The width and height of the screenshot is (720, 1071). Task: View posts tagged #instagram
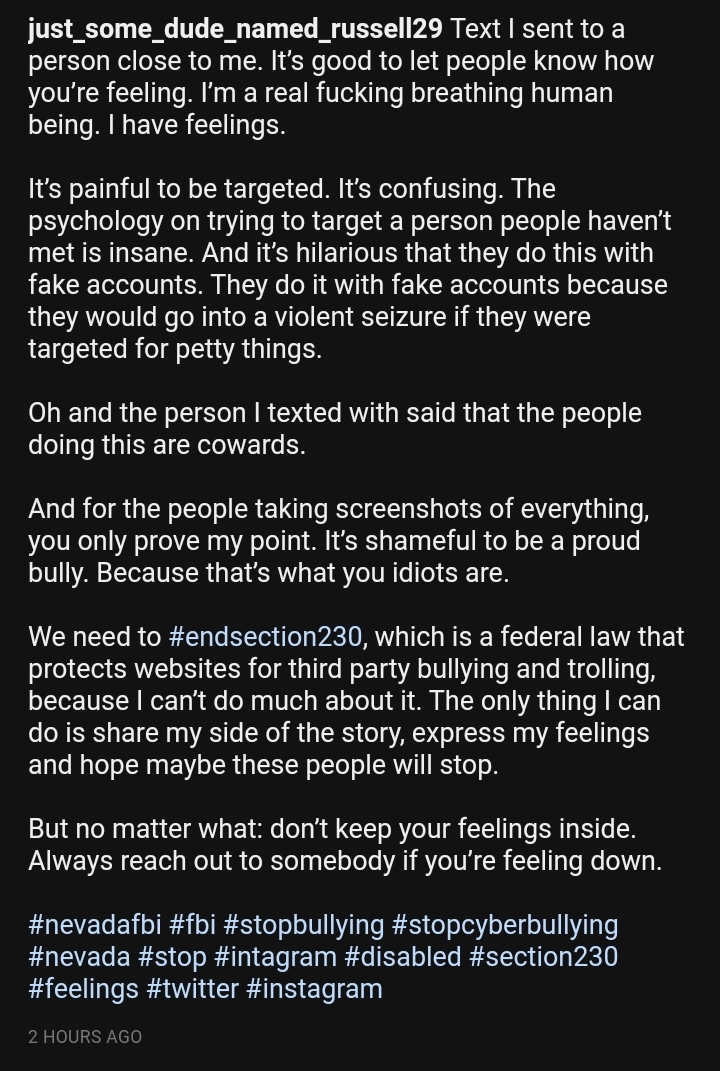pos(314,988)
